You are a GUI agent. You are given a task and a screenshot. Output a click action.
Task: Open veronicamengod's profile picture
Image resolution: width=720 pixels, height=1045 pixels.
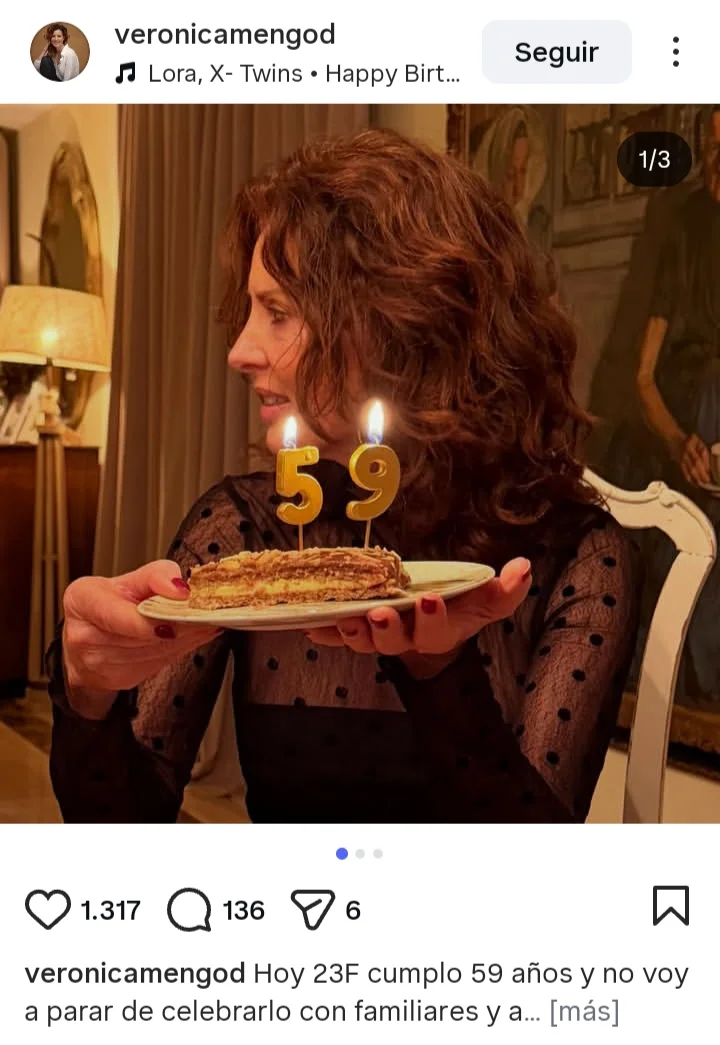60,52
